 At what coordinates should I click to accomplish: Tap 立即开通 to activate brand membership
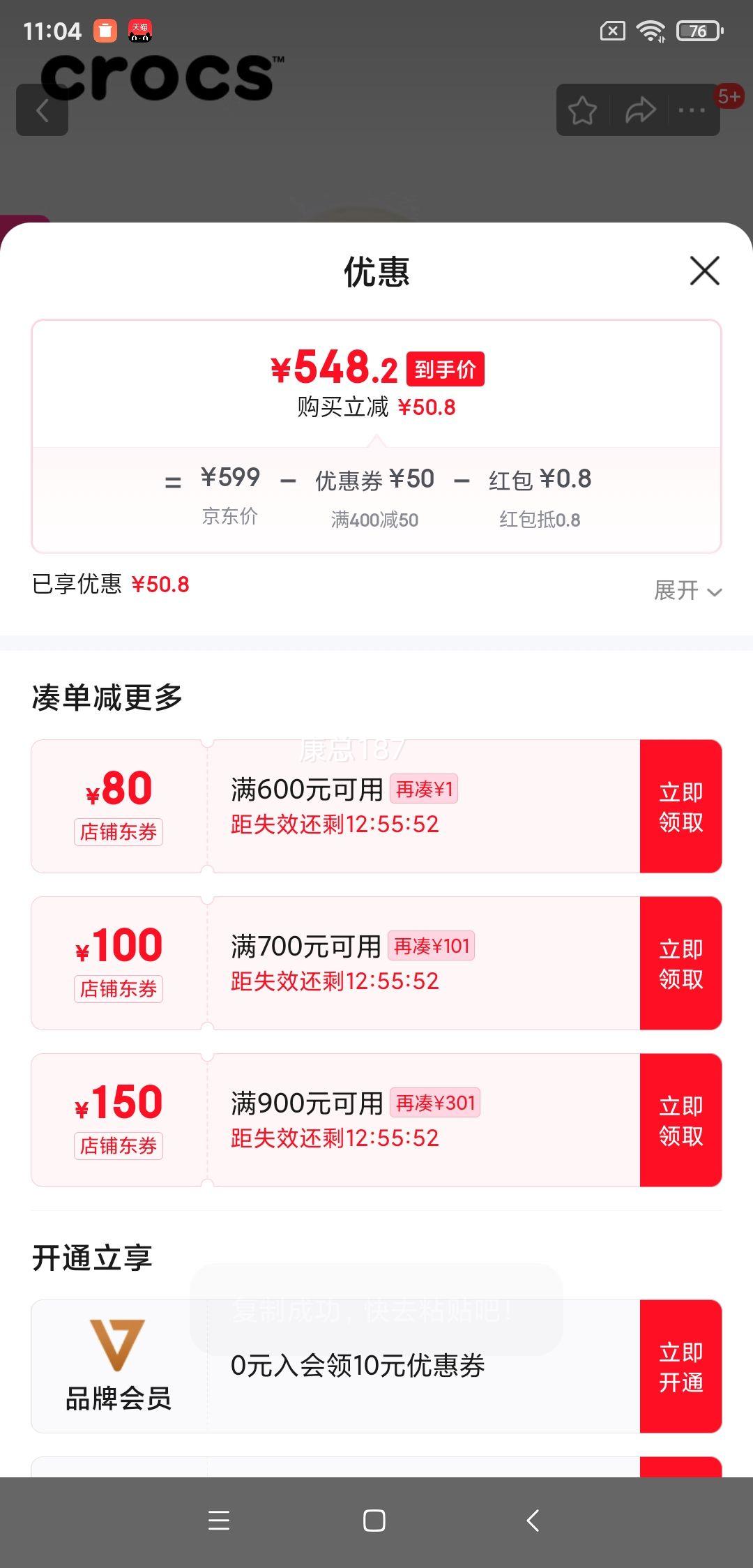coord(680,1366)
